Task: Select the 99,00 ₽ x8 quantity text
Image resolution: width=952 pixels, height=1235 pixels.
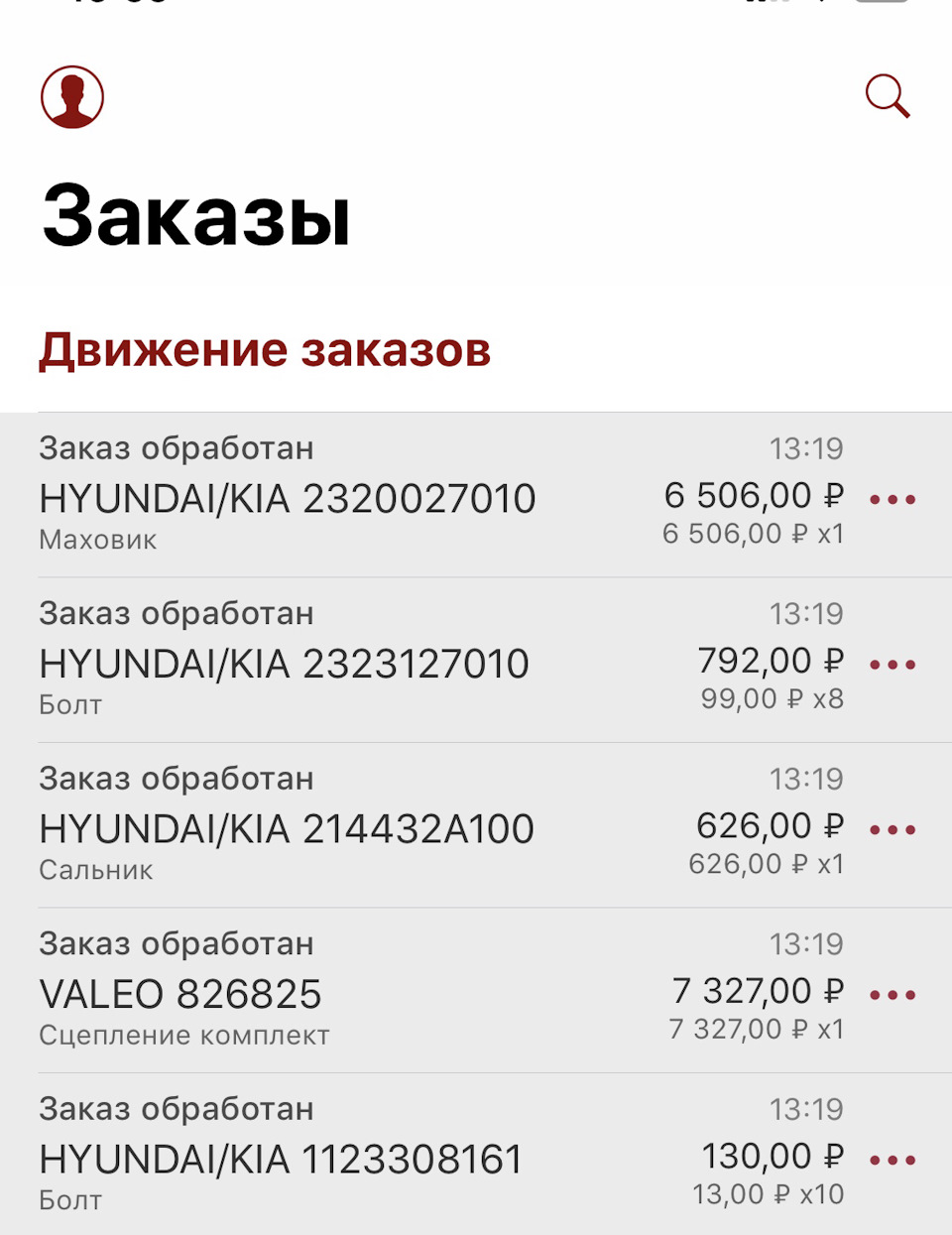Action: tap(770, 698)
